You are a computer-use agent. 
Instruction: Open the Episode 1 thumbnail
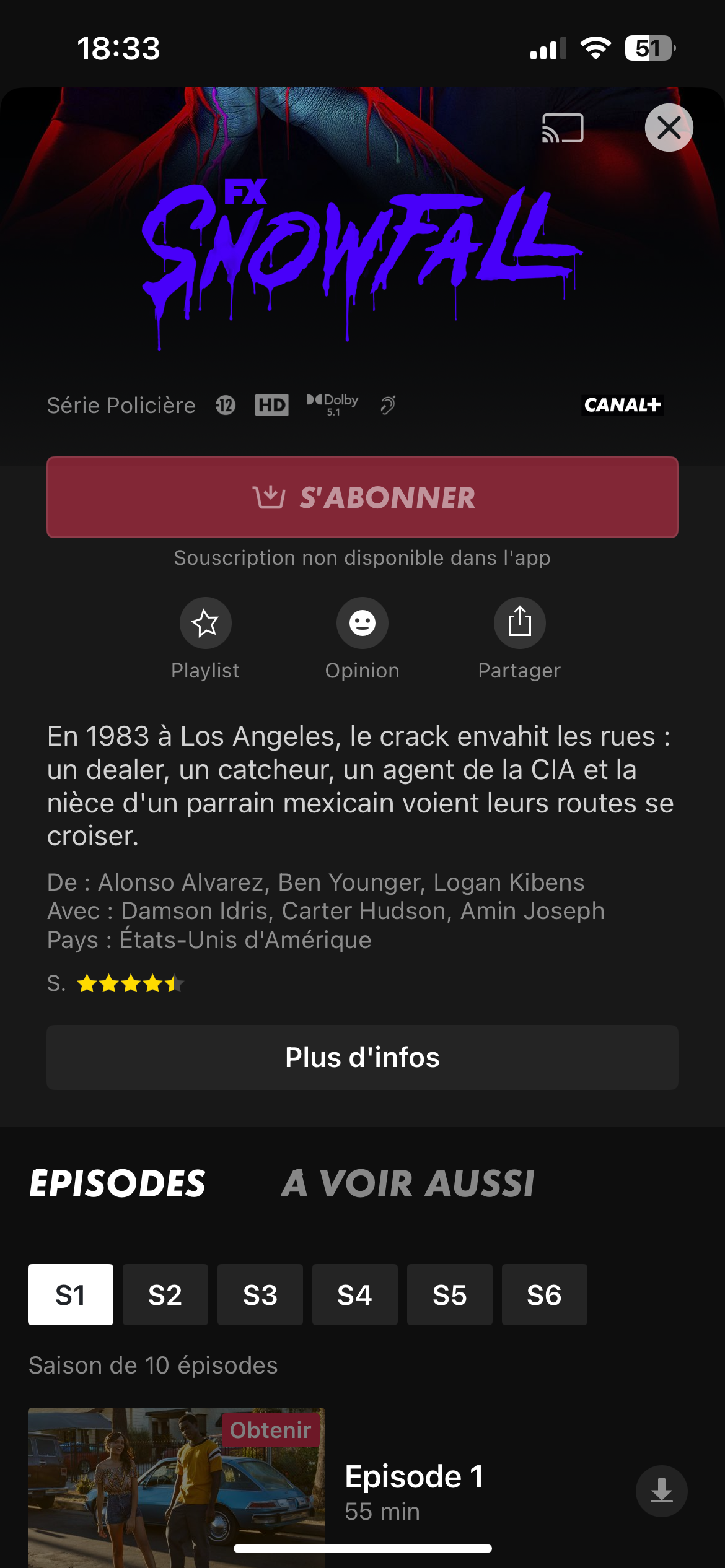pos(177,1486)
